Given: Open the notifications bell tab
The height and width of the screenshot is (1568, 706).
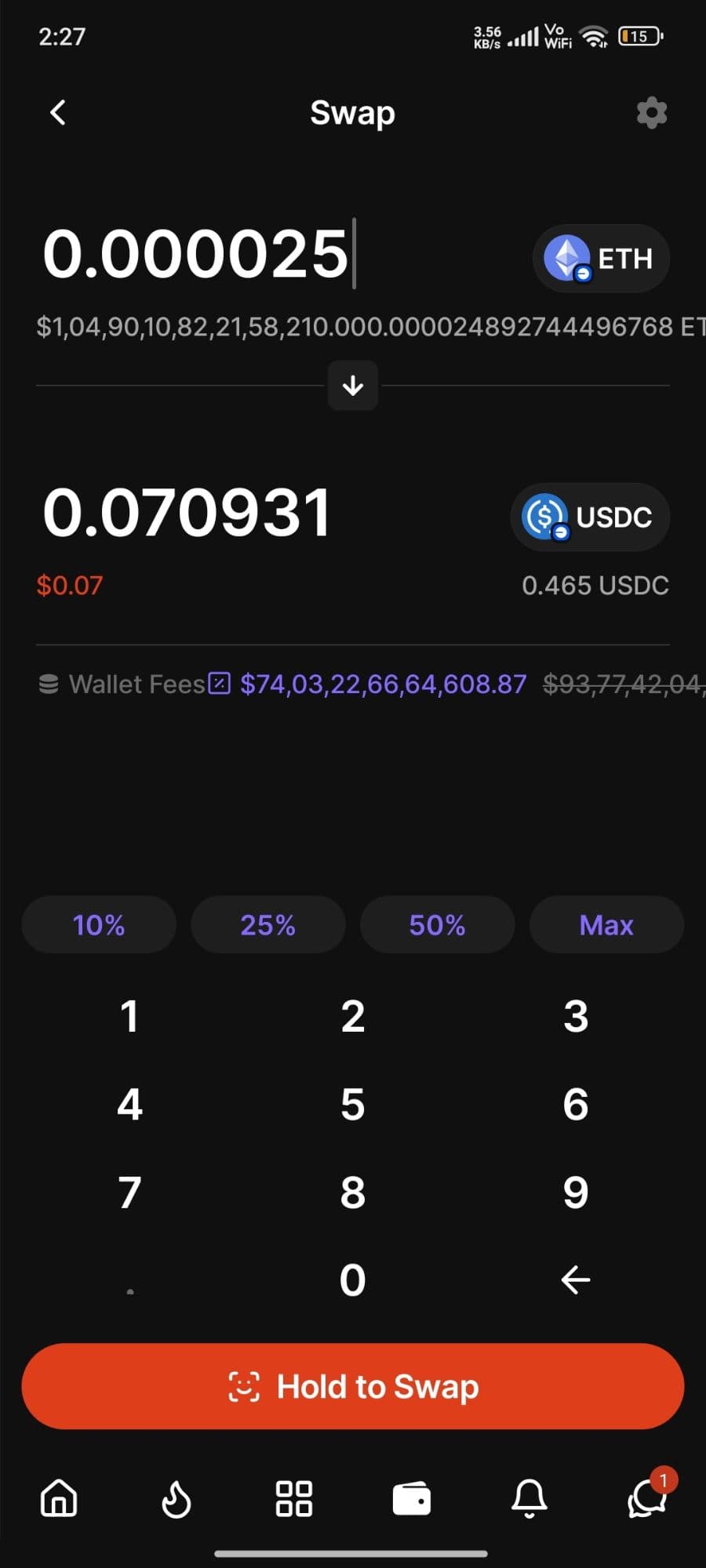Looking at the screenshot, I should 529,1498.
